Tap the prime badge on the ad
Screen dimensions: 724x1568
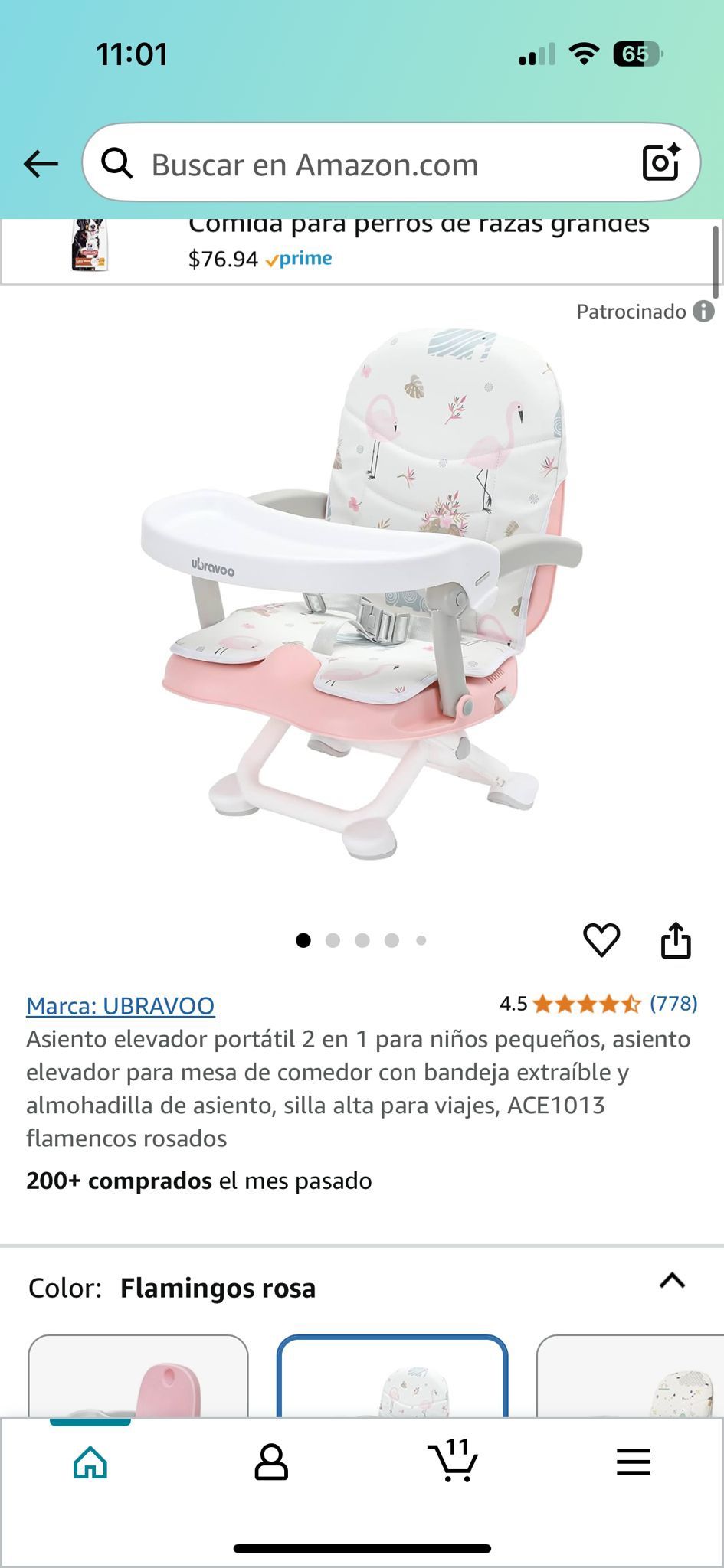(x=300, y=258)
